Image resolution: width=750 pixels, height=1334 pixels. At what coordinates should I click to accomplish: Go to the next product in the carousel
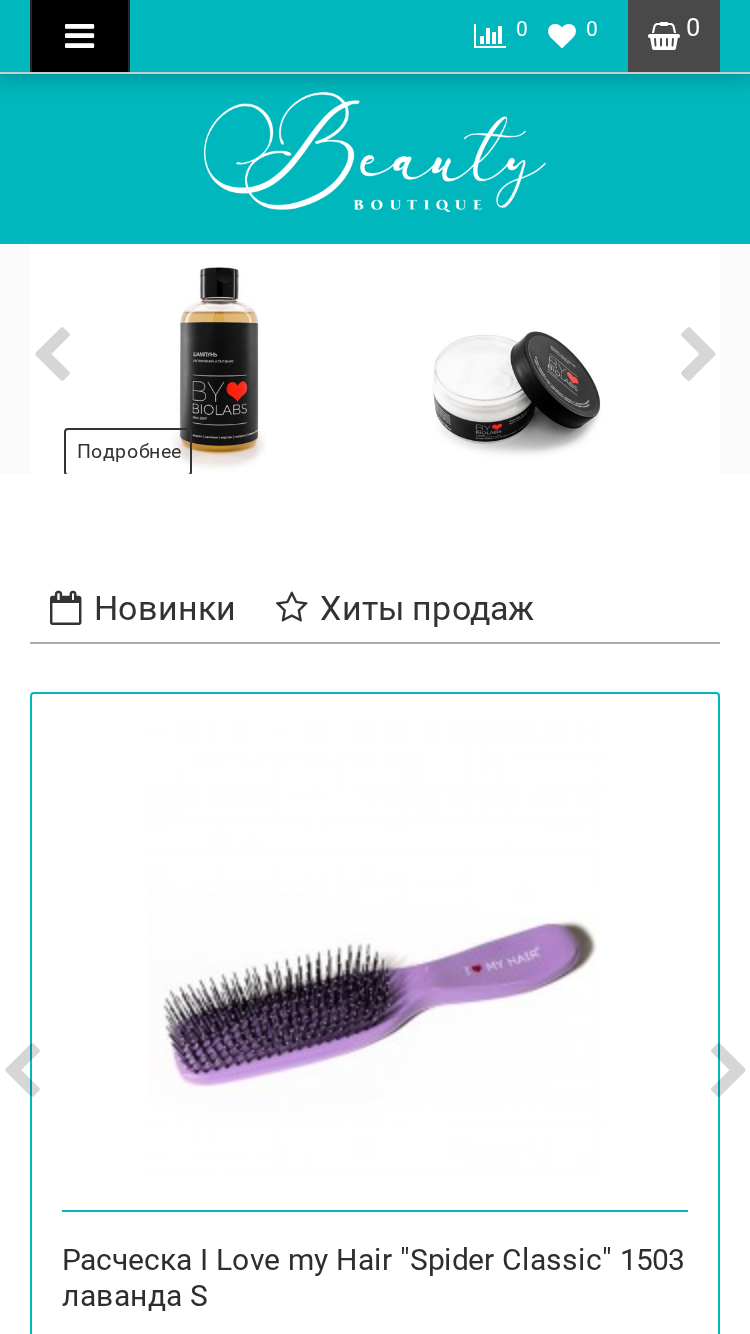728,1070
